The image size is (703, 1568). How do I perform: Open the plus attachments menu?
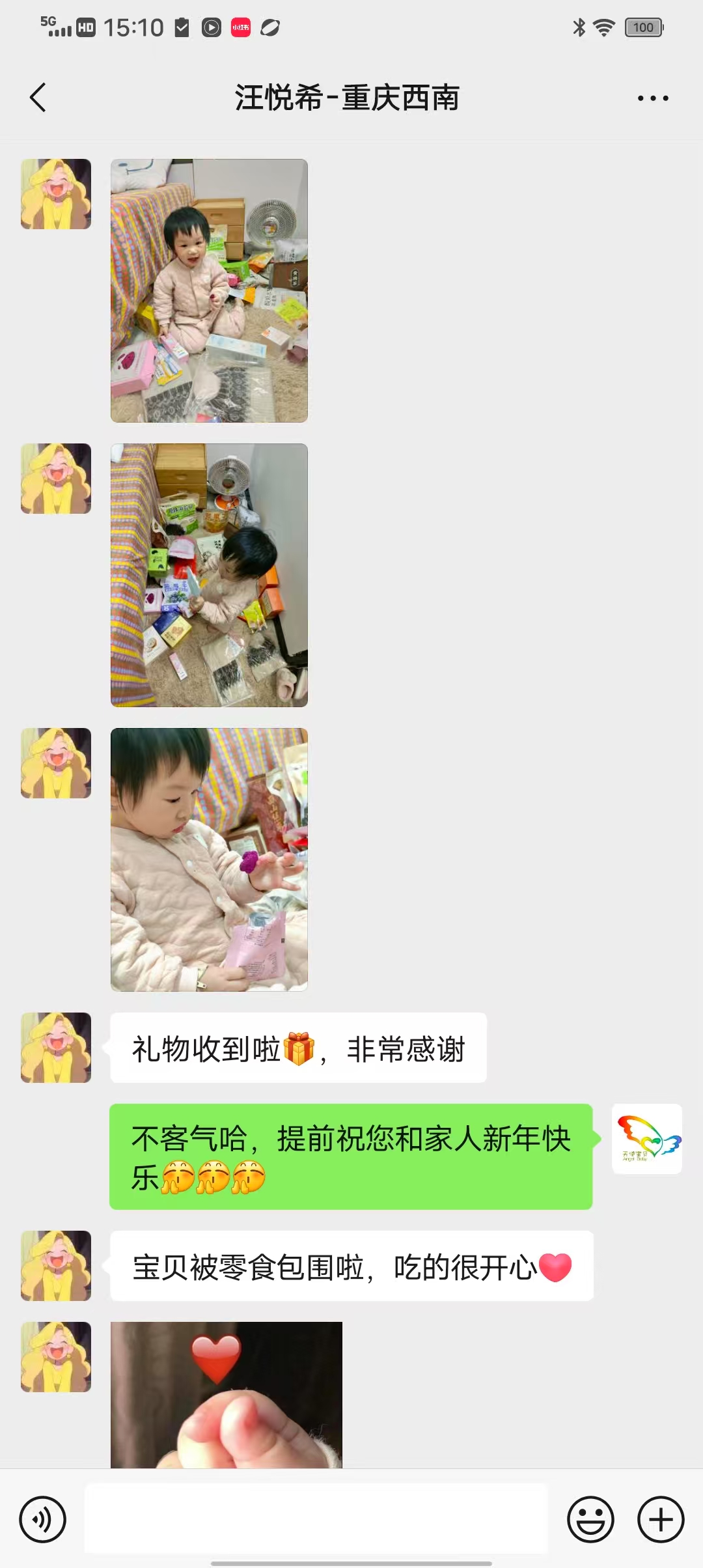coord(660,1520)
